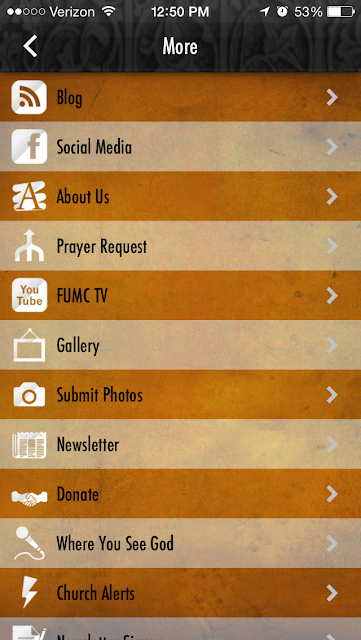The image size is (361, 640).
Task: Open Social Media
Action: coord(180,147)
